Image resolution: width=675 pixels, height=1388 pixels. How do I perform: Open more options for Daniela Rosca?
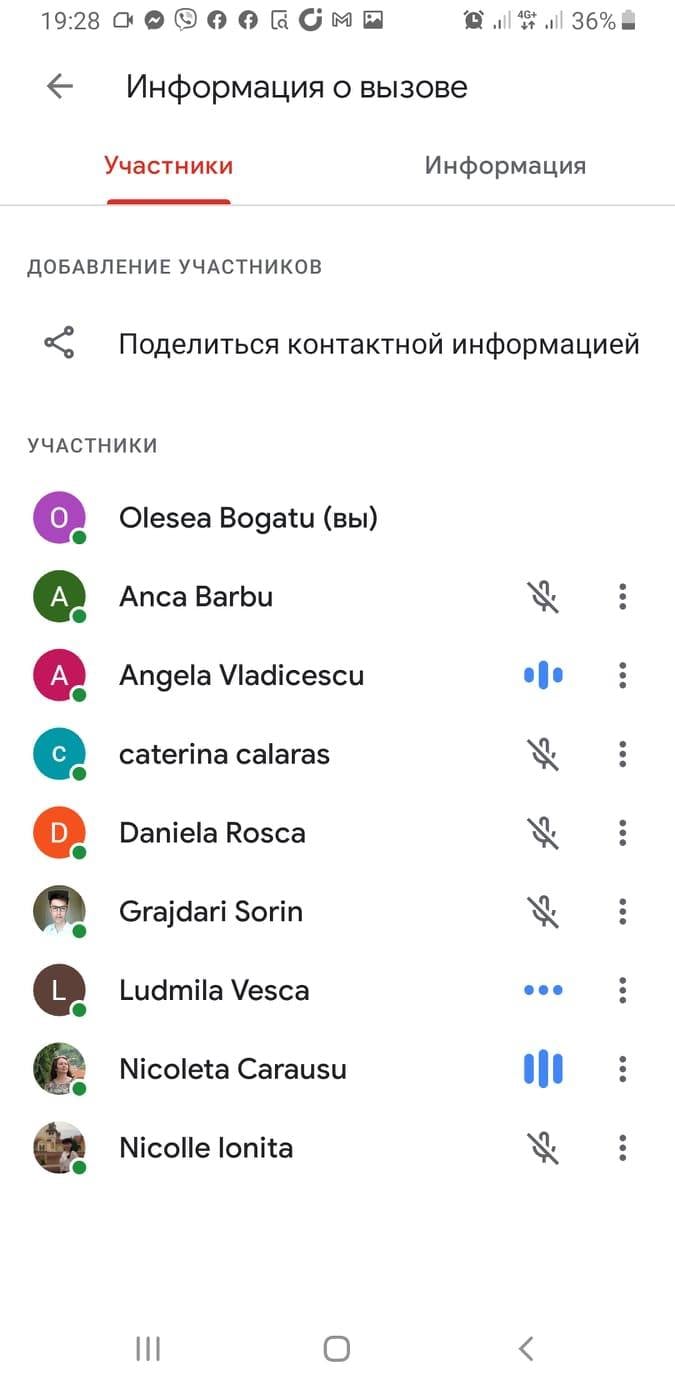click(622, 833)
